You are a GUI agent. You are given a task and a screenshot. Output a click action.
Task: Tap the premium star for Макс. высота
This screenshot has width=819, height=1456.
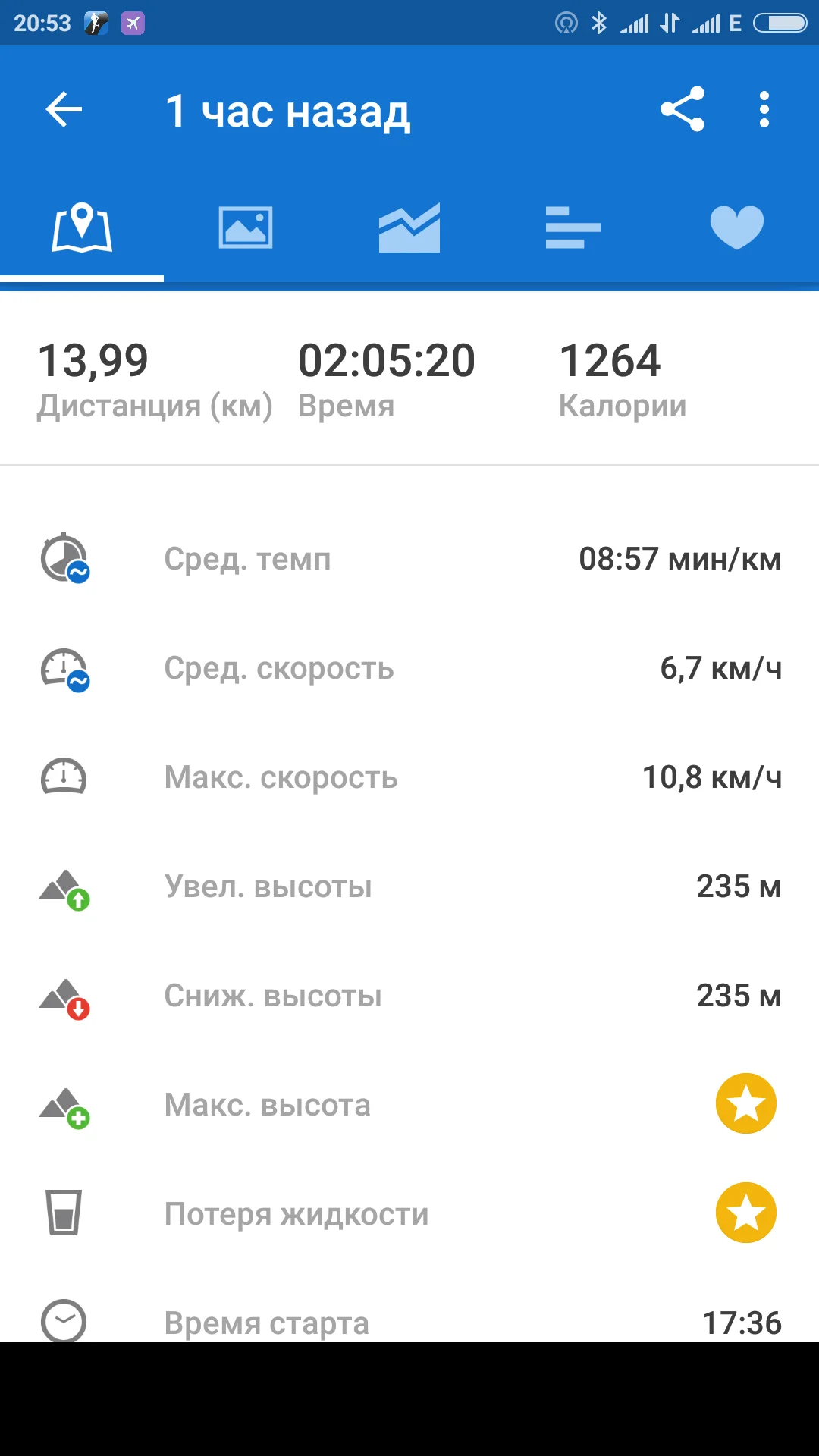pos(746,1103)
